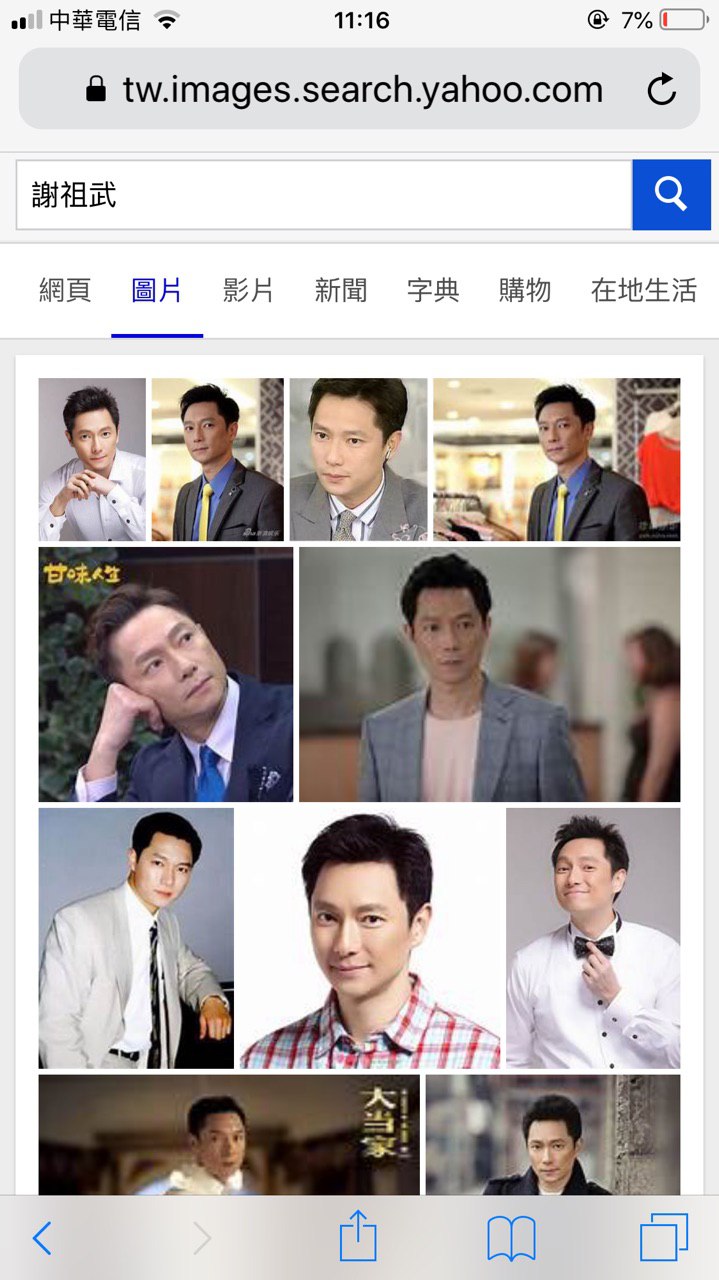Open Safari bookmarks
This screenshot has width=719, height=1280.
tap(511, 1239)
